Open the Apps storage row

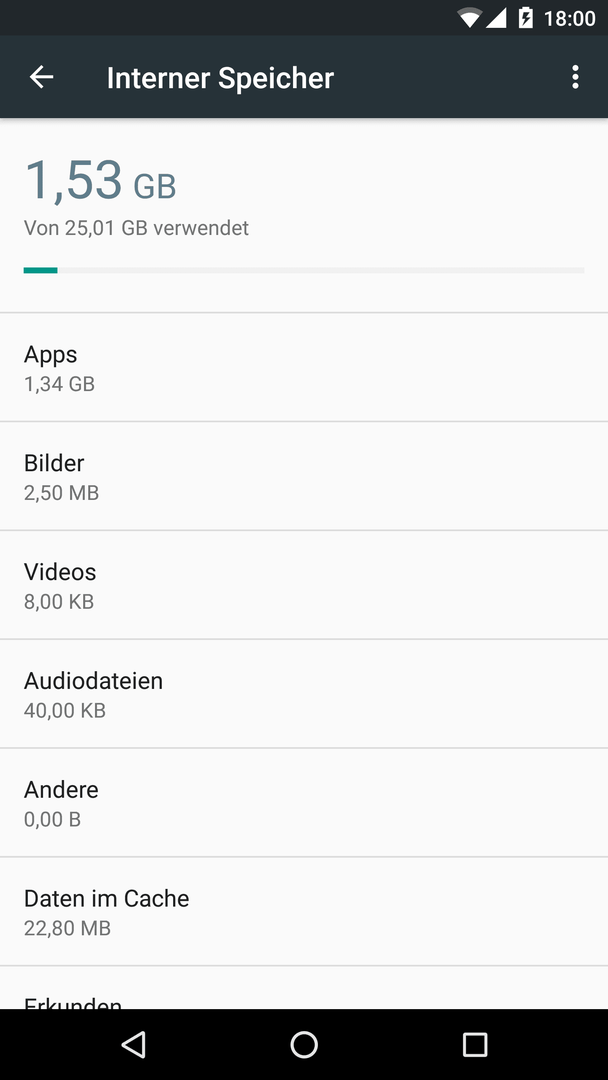click(x=304, y=367)
